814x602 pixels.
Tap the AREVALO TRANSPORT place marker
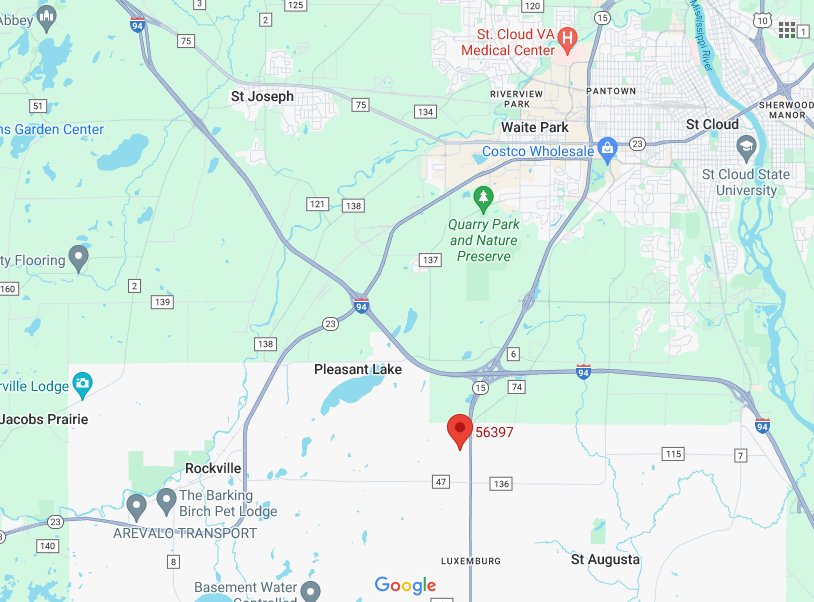coord(136,505)
